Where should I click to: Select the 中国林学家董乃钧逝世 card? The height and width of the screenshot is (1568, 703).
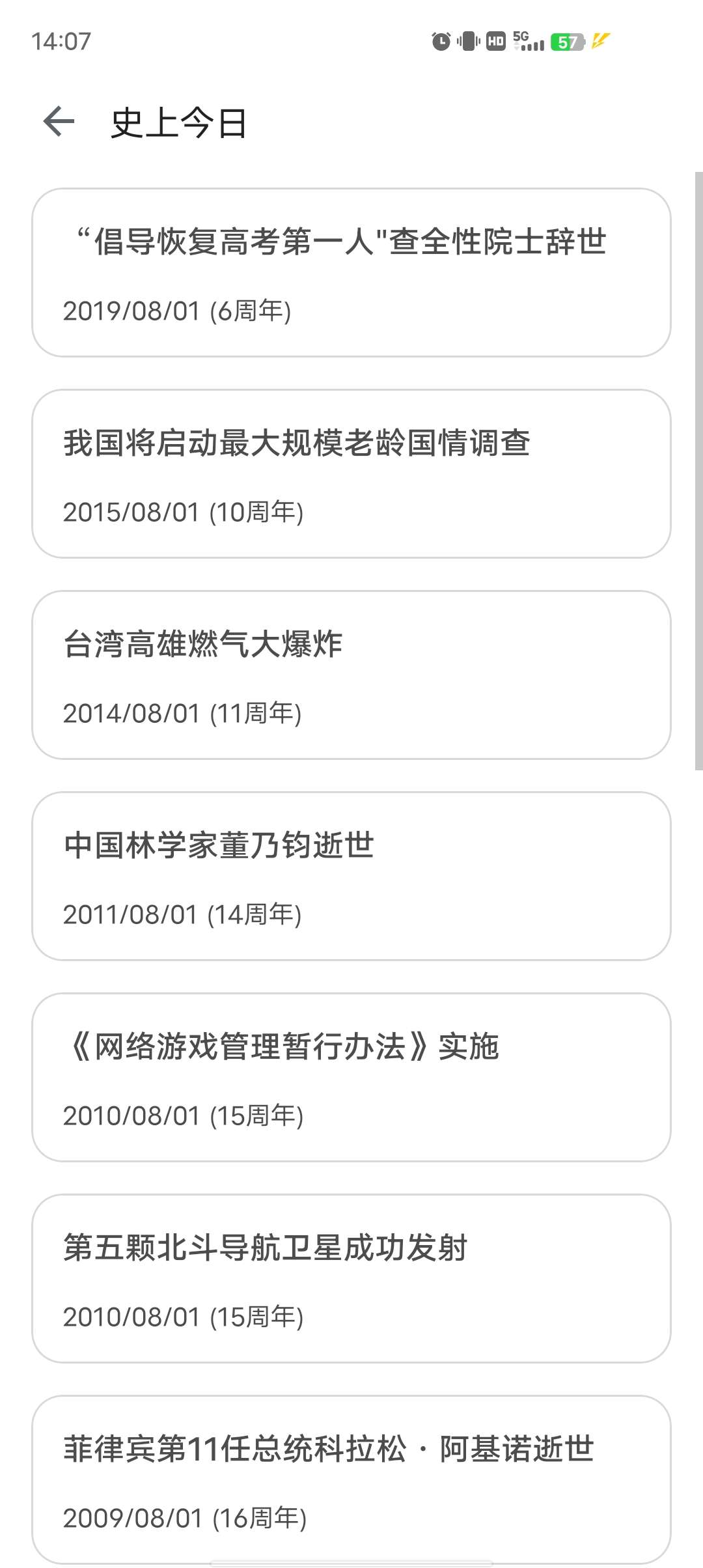click(351, 876)
